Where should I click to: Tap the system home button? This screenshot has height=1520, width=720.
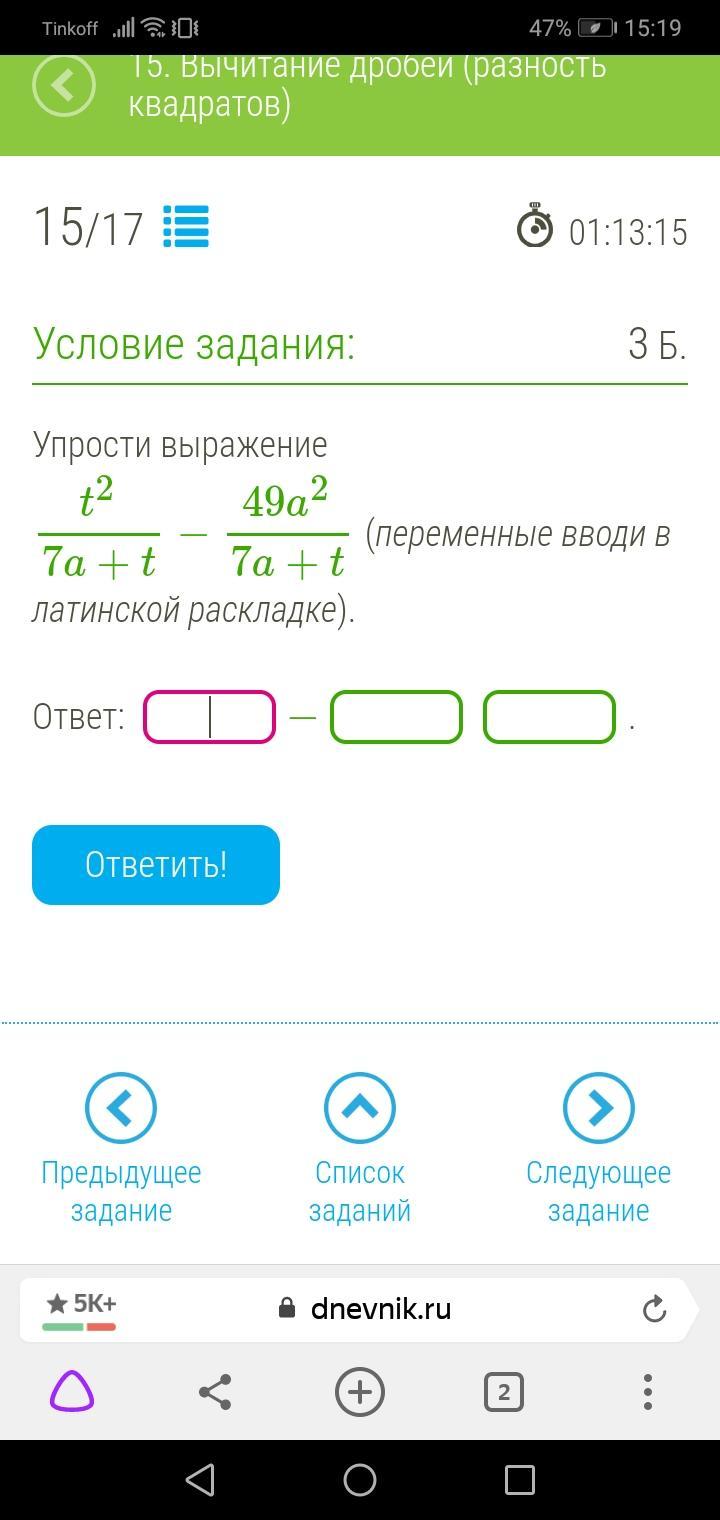[360, 1480]
